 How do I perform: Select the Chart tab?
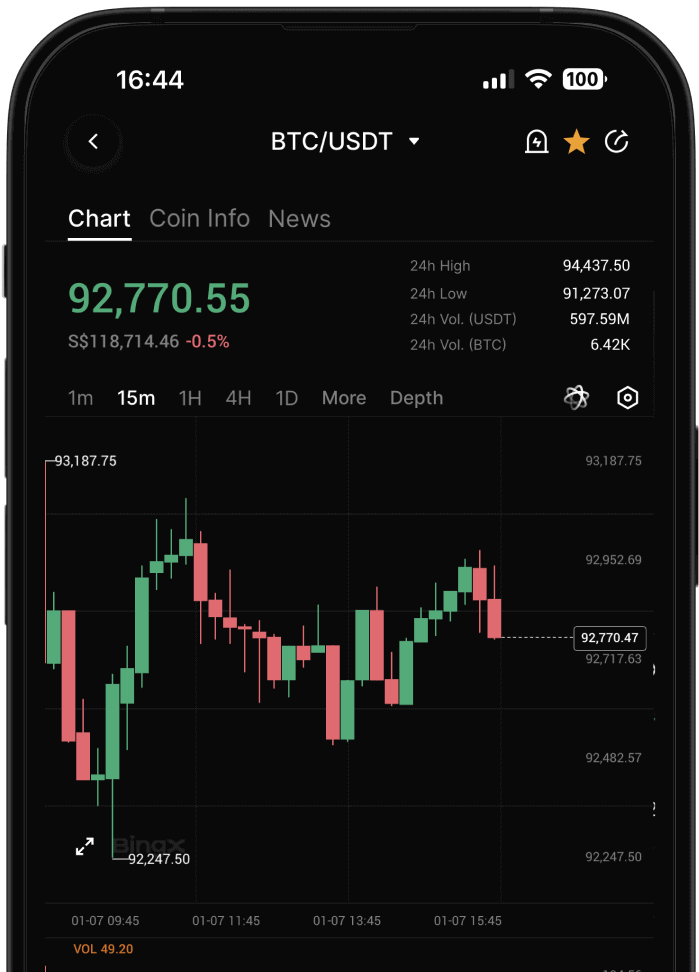(x=99, y=219)
